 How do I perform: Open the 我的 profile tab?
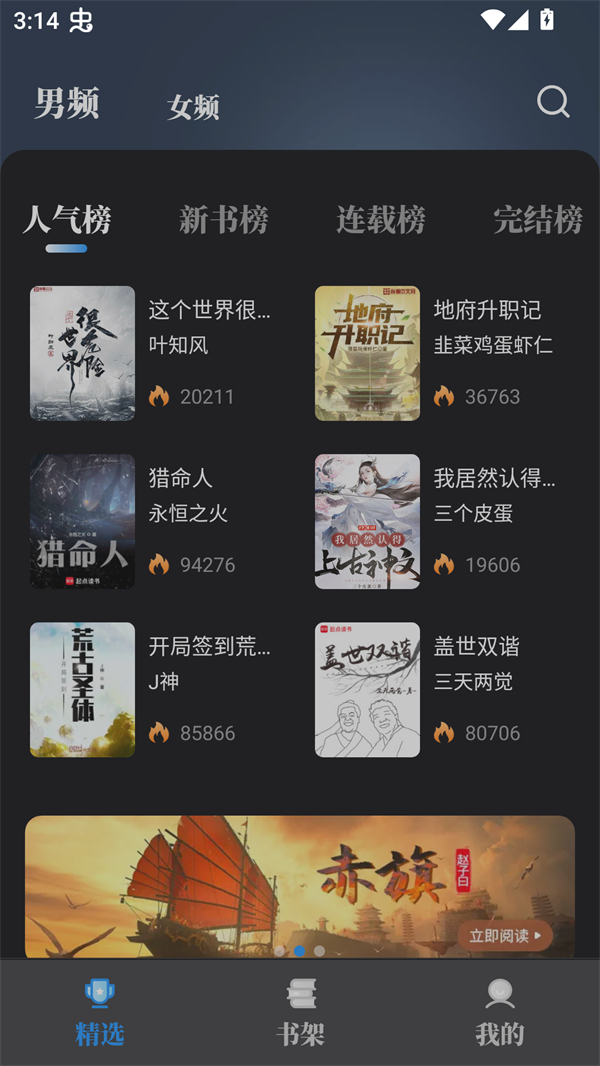500,1013
